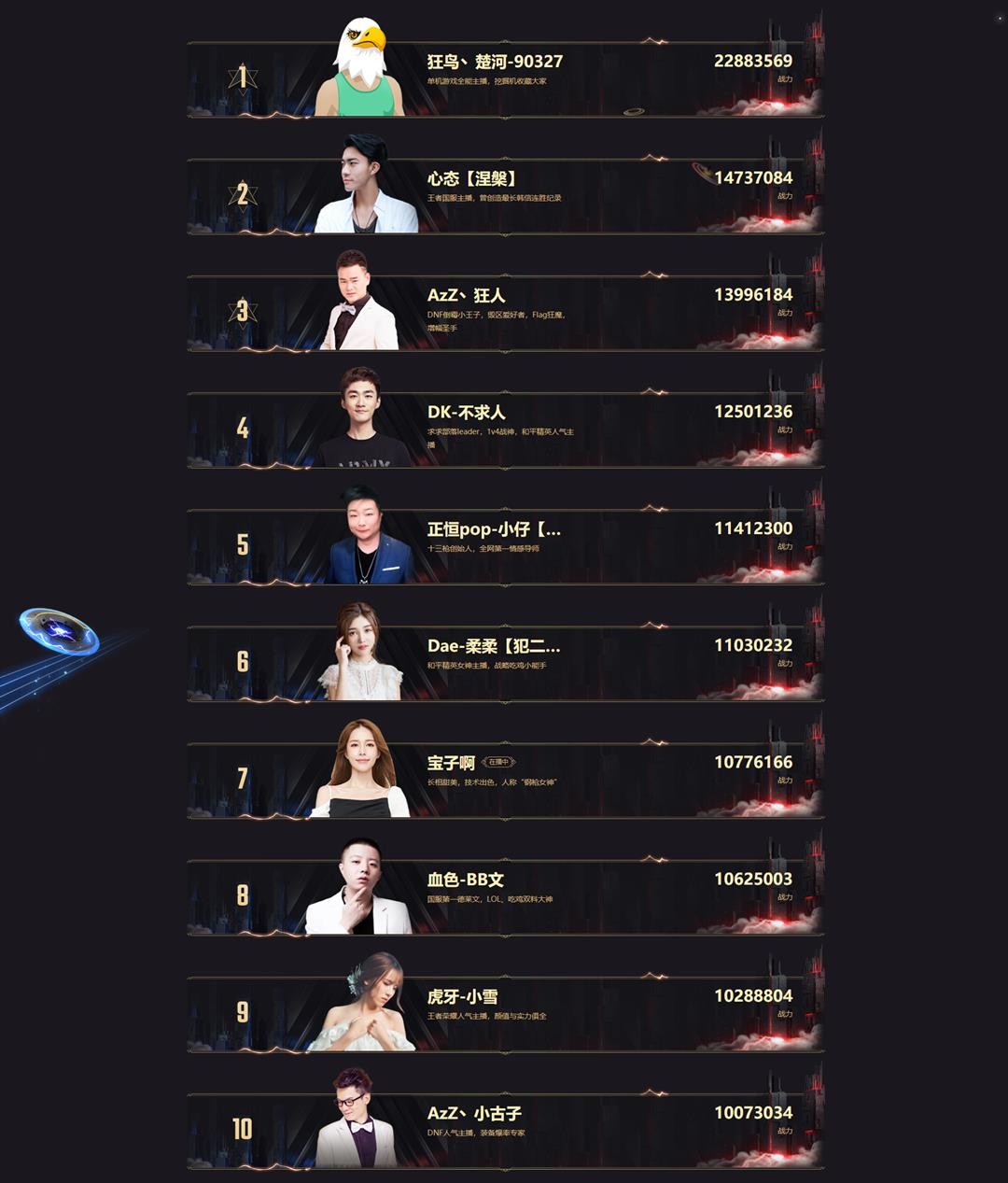Open 虎牙-小雪 streamer row
The image size is (1008, 1183).
click(x=463, y=997)
